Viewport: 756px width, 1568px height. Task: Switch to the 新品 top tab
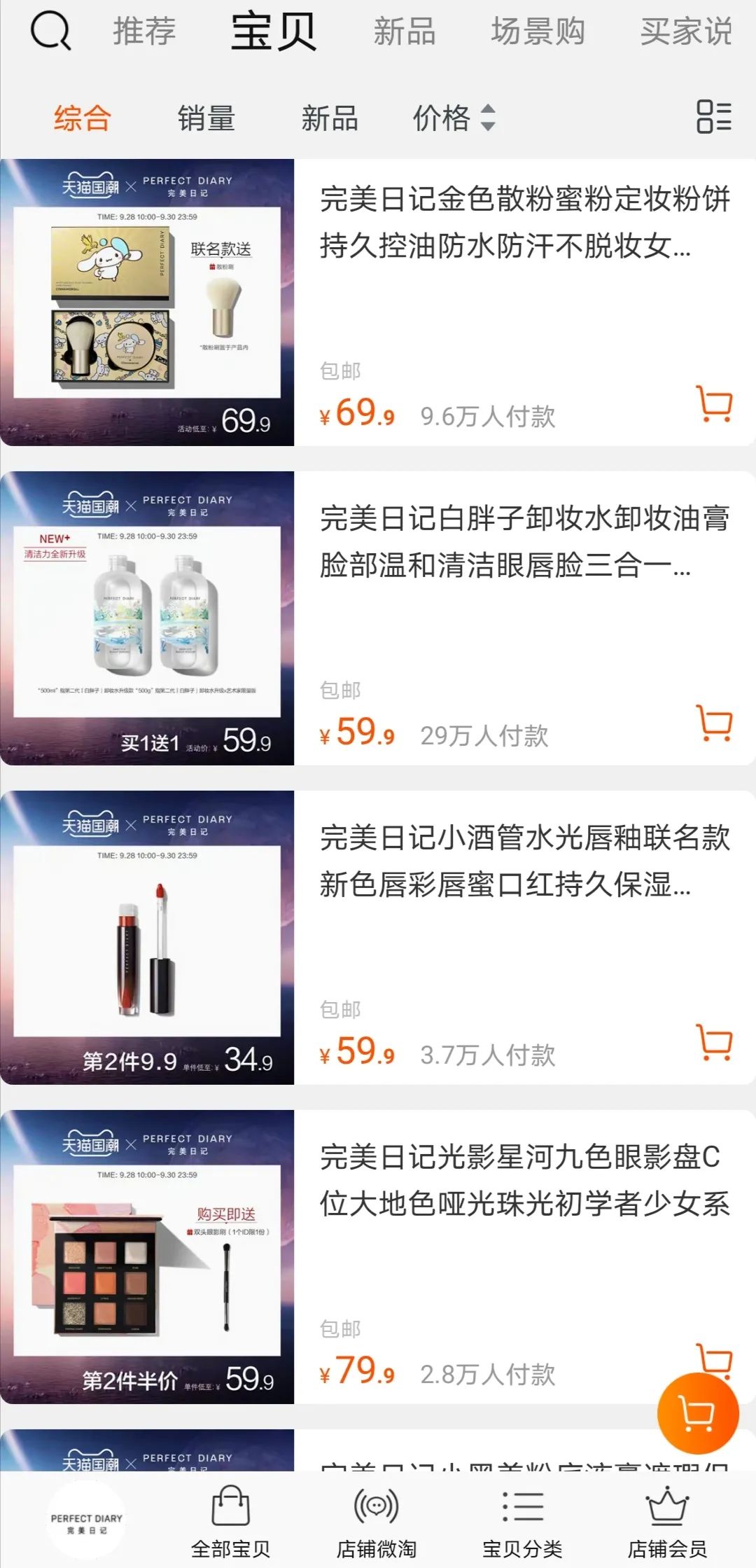tap(404, 32)
